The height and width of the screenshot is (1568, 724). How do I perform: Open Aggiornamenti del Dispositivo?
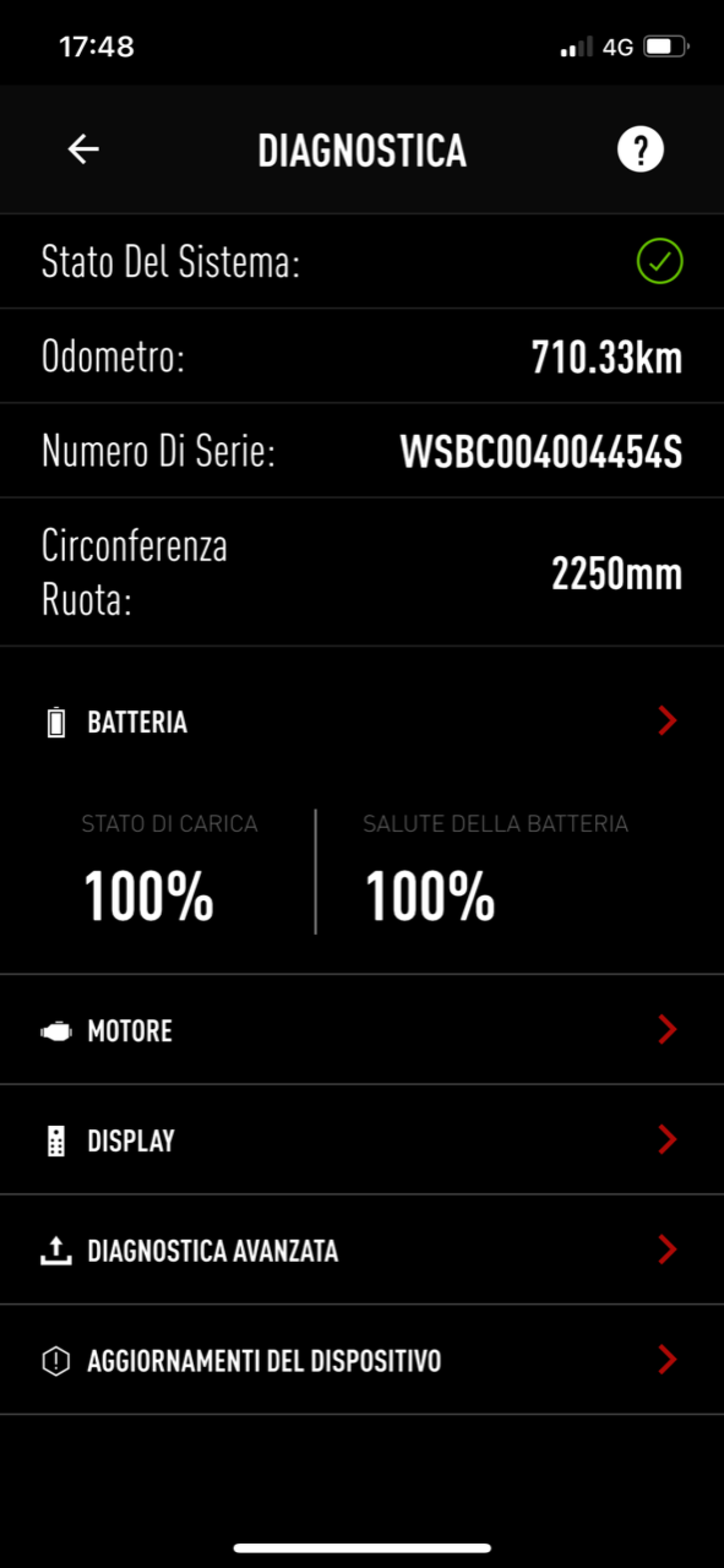click(361, 1360)
